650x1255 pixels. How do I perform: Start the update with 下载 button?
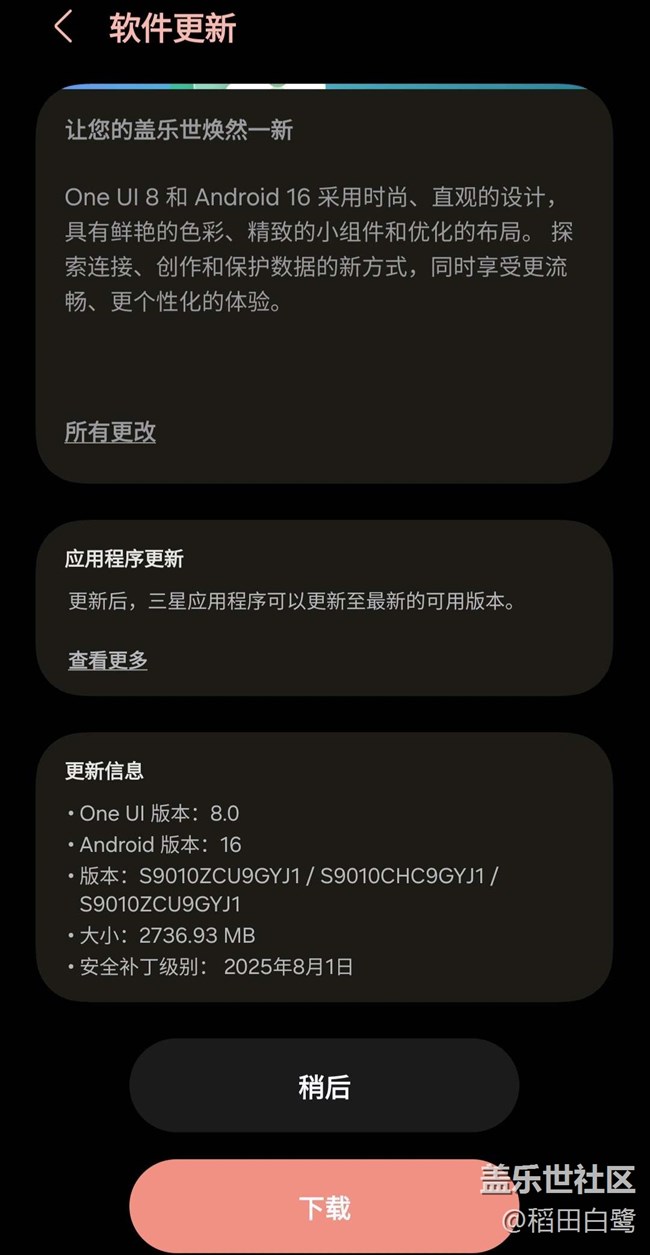pos(324,1207)
